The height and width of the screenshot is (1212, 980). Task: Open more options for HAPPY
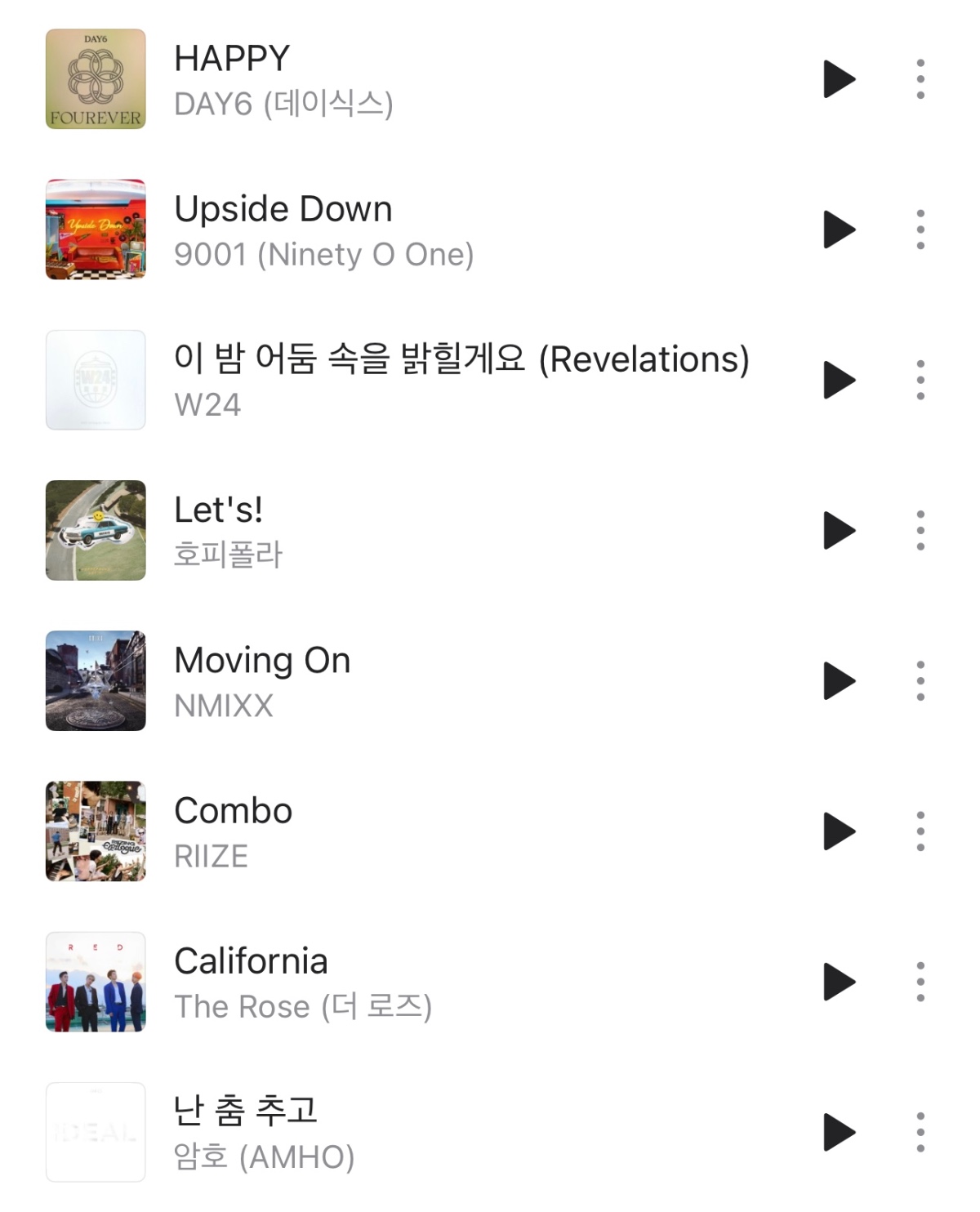[x=920, y=79]
